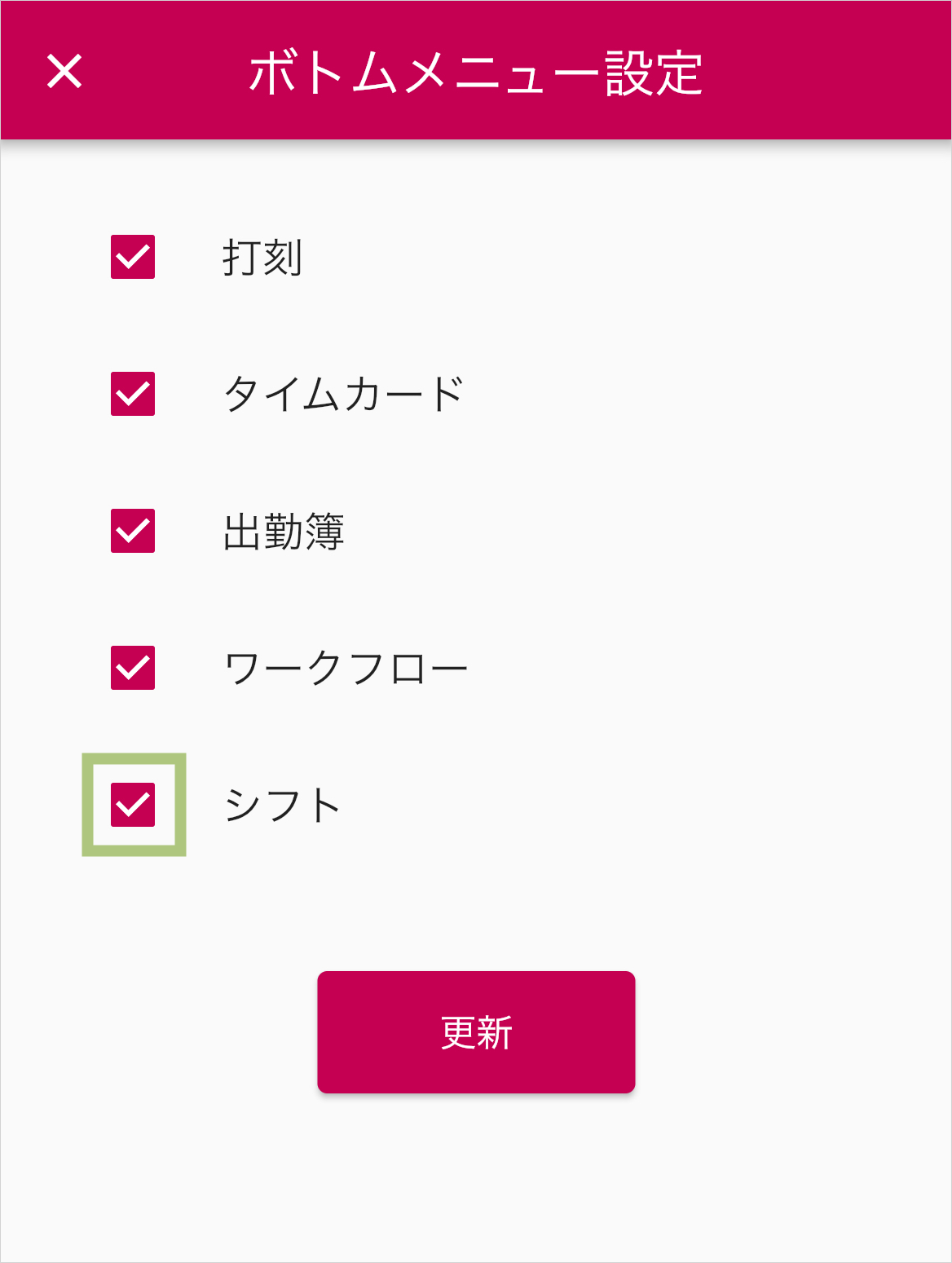
Task: Tap the 更新 button
Action: [x=476, y=1032]
